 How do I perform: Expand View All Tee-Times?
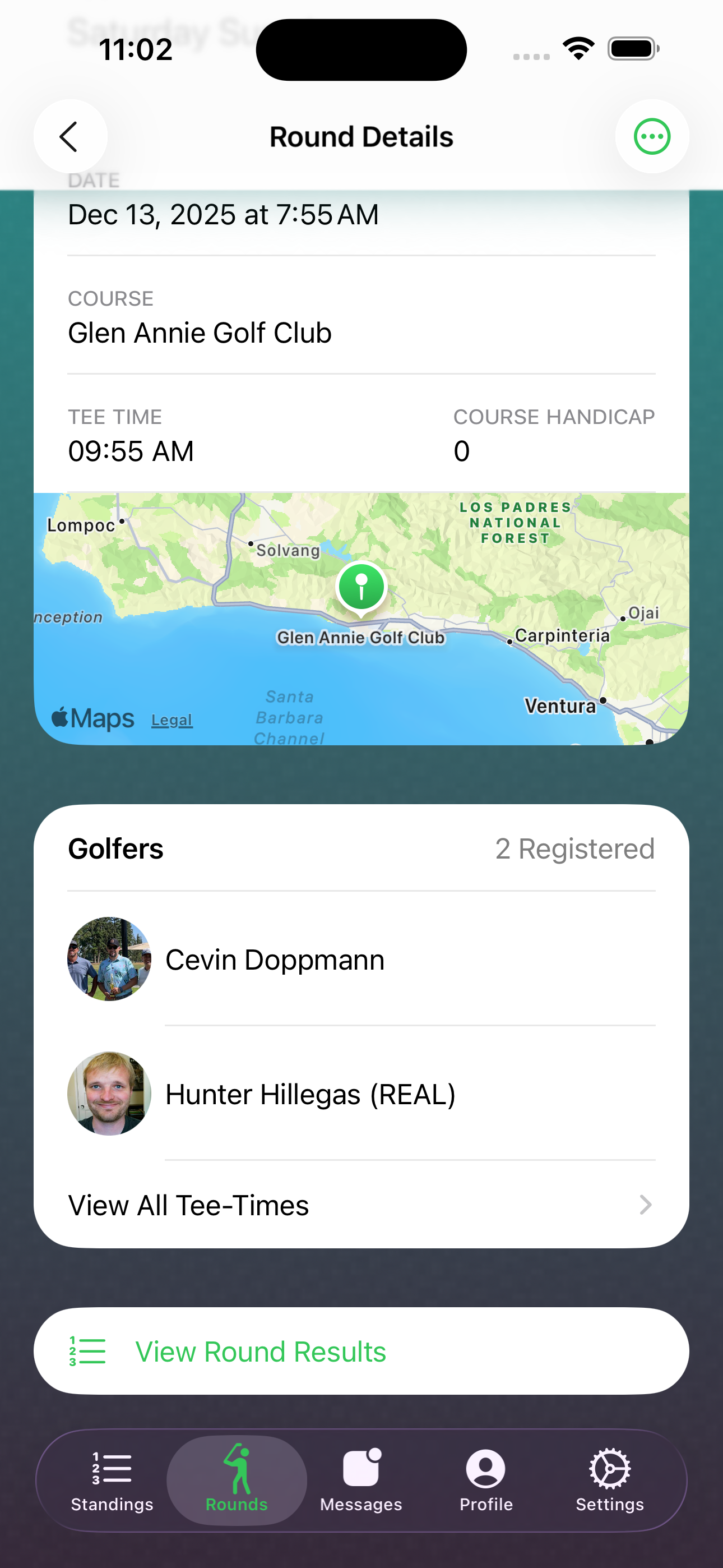(x=189, y=1204)
